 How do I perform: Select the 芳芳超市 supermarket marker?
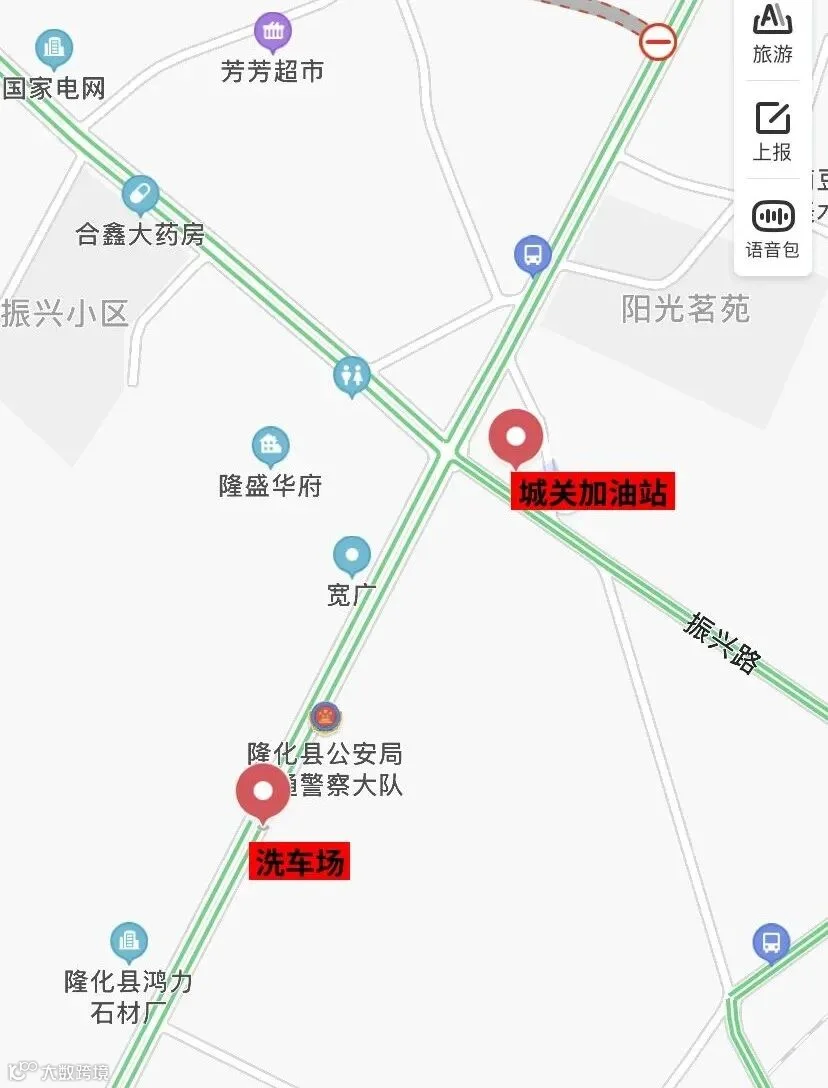[x=273, y=32]
